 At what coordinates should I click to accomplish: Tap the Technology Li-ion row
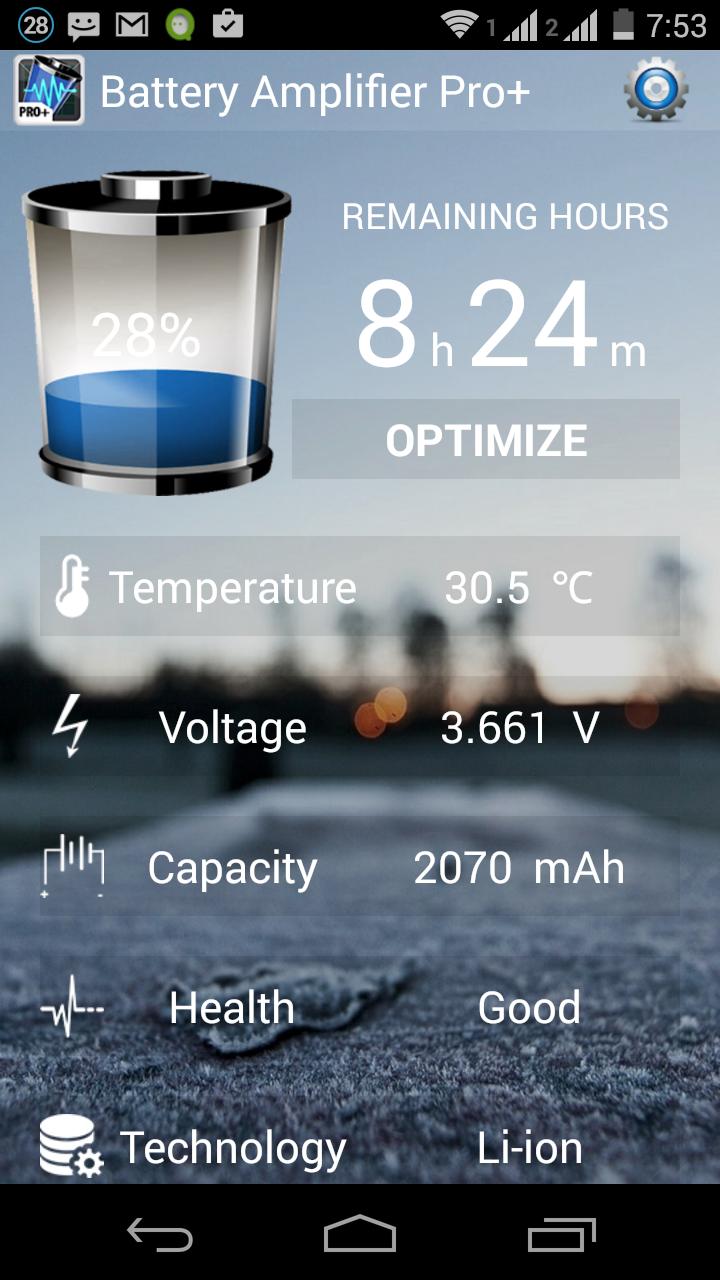click(x=355, y=1147)
